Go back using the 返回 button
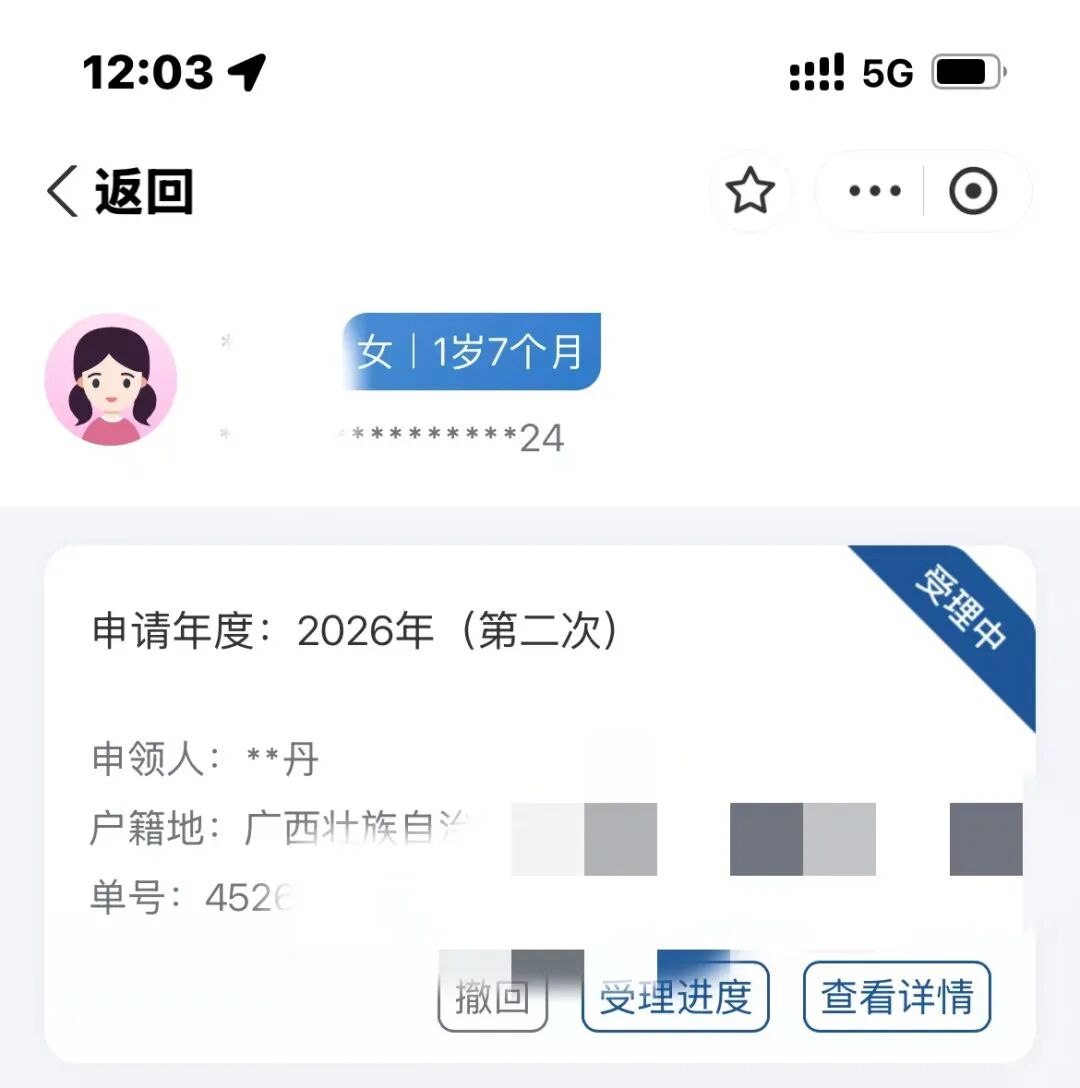The image size is (1080, 1088). 120,192
